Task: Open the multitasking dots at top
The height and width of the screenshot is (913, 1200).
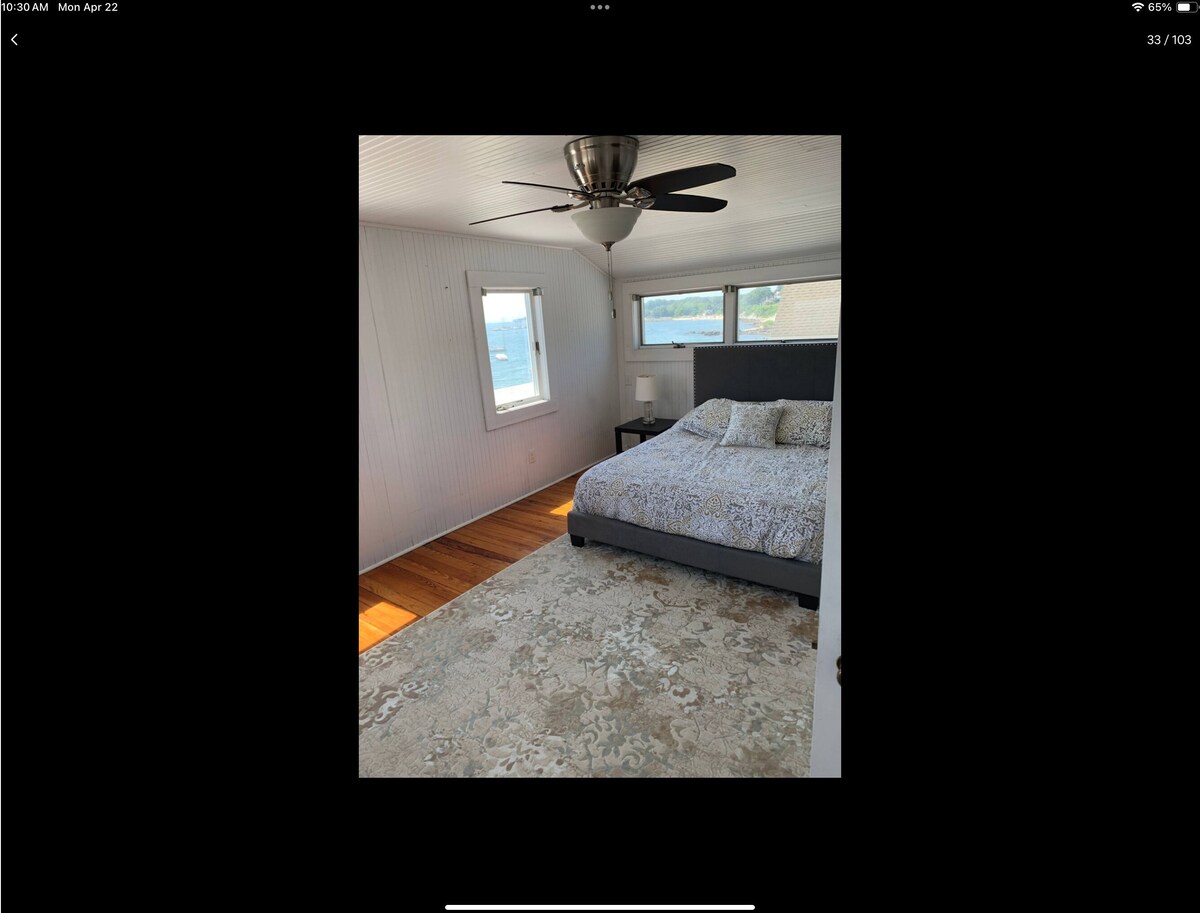Action: click(x=599, y=7)
